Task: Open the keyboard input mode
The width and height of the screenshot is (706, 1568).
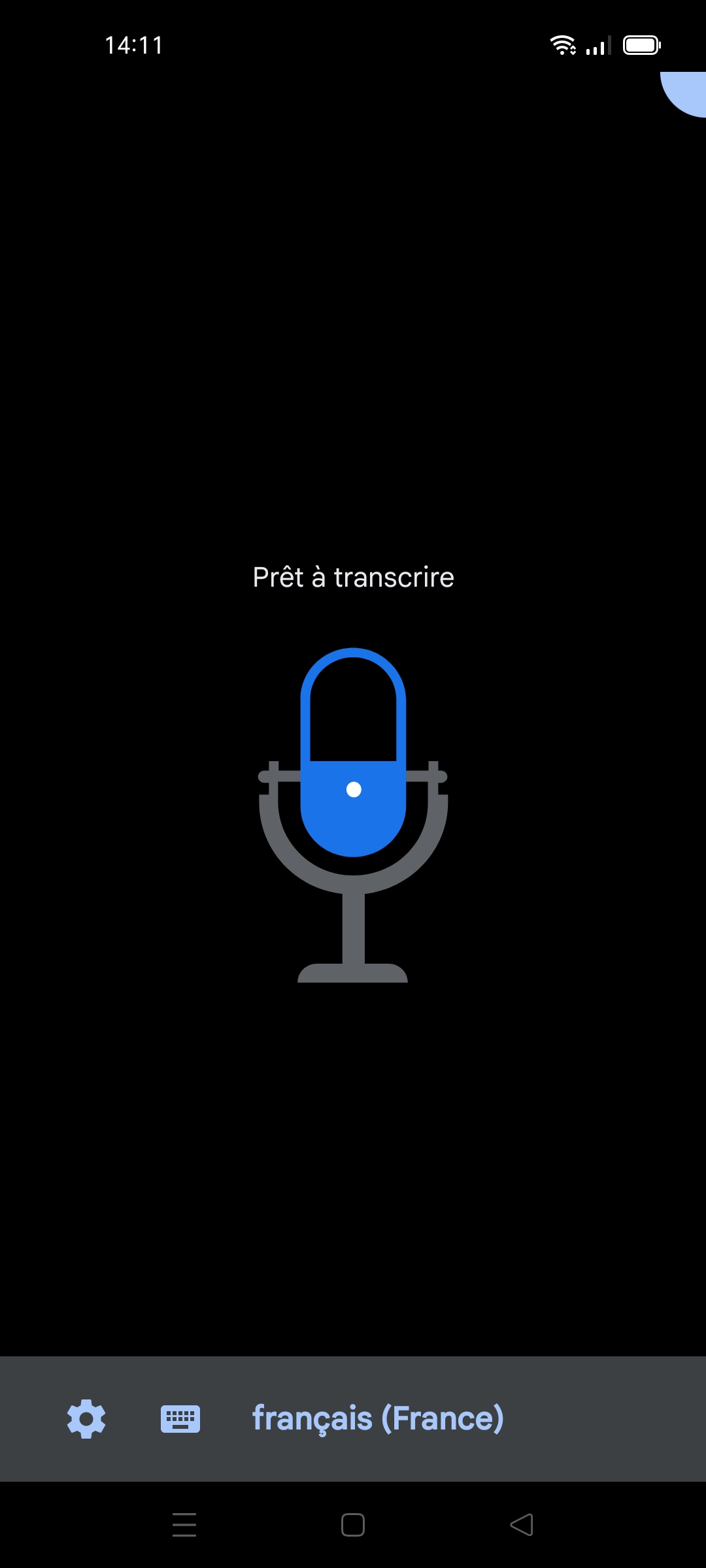Action: pyautogui.click(x=180, y=1418)
